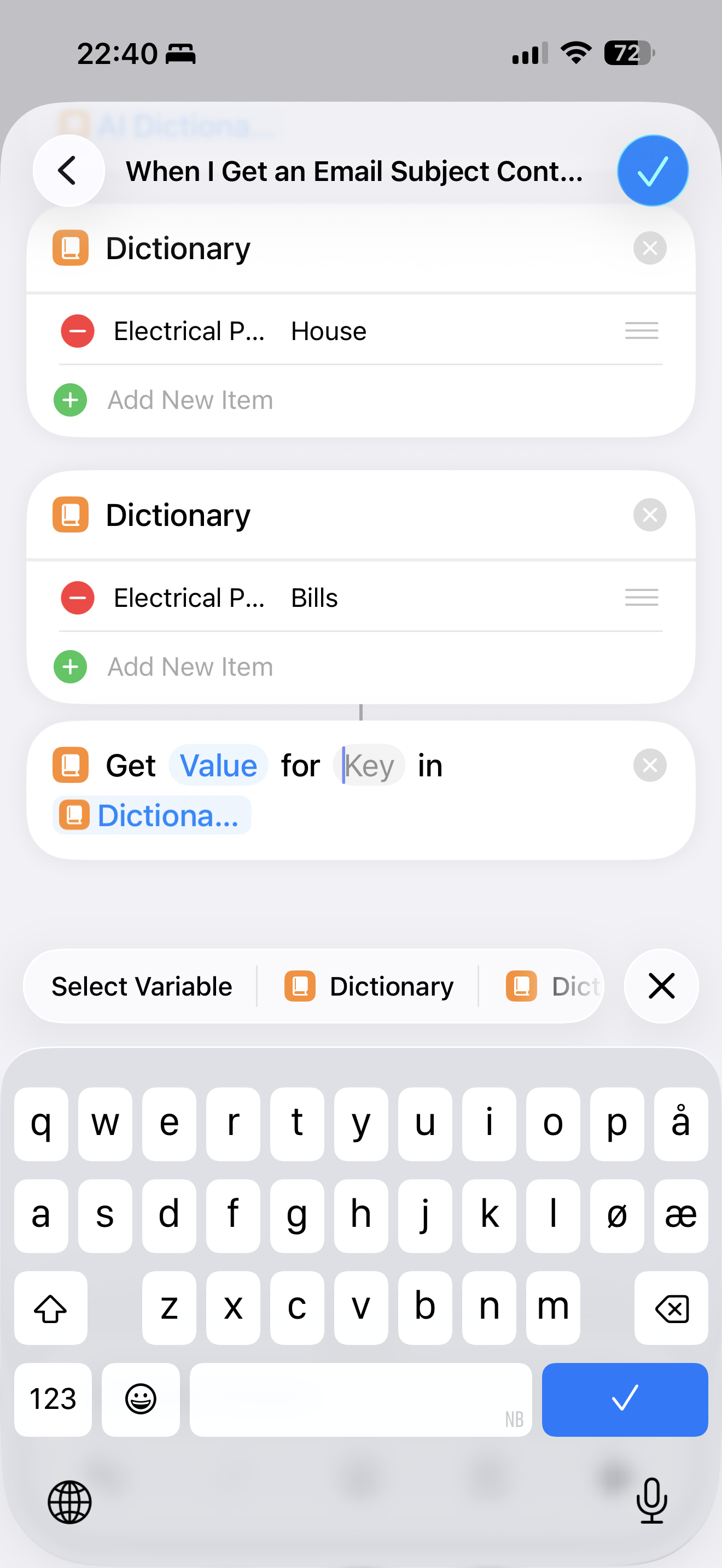722x1568 pixels.
Task: Add new item below House entry
Action: 190,400
